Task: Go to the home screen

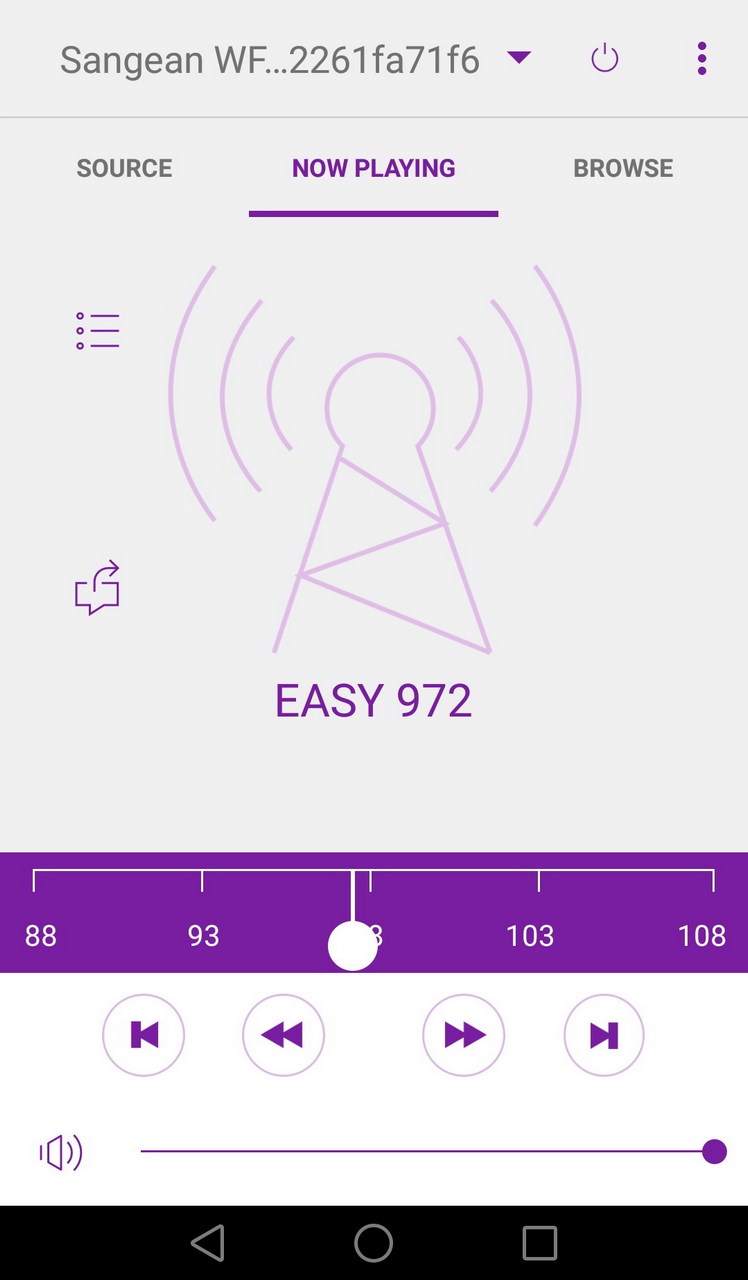Action: (374, 1243)
